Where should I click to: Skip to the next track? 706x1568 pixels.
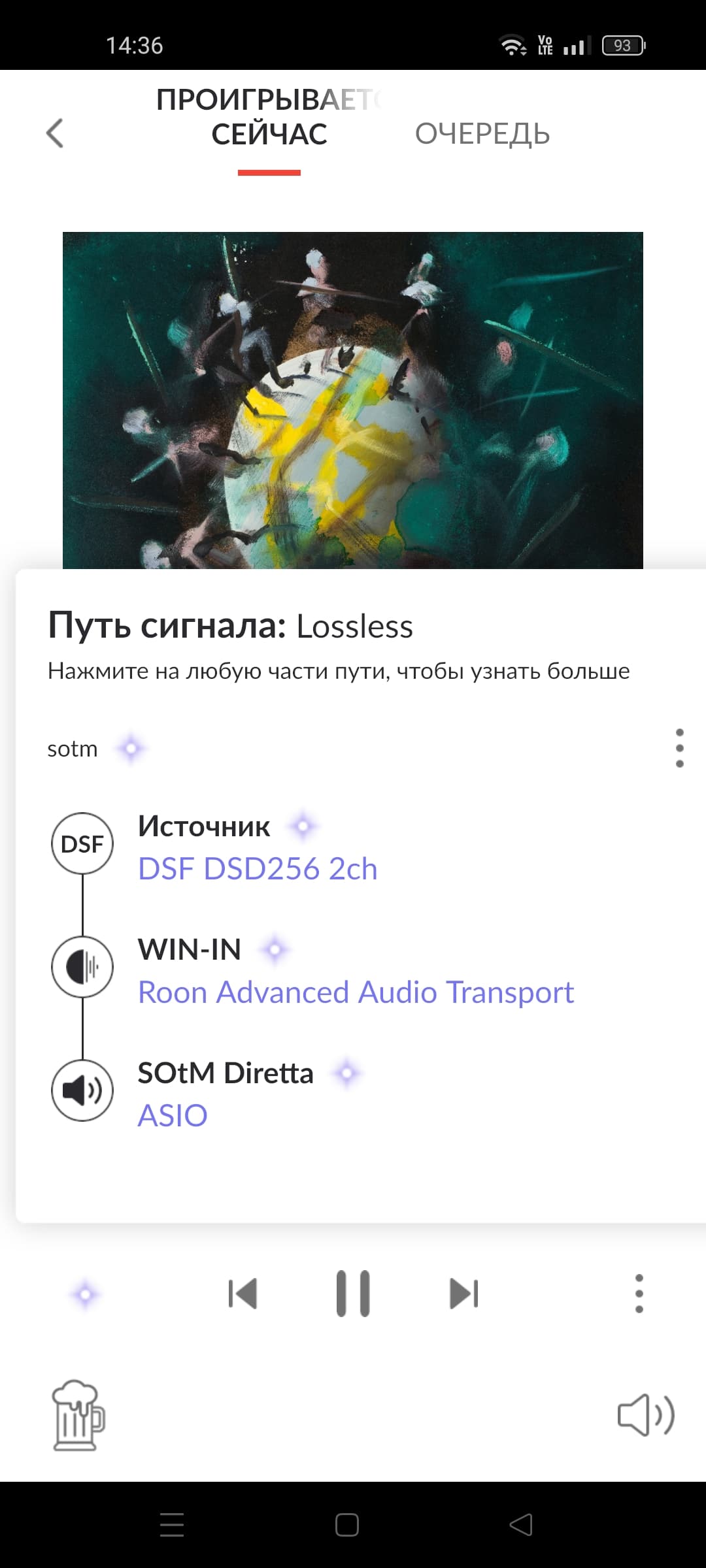click(464, 1294)
